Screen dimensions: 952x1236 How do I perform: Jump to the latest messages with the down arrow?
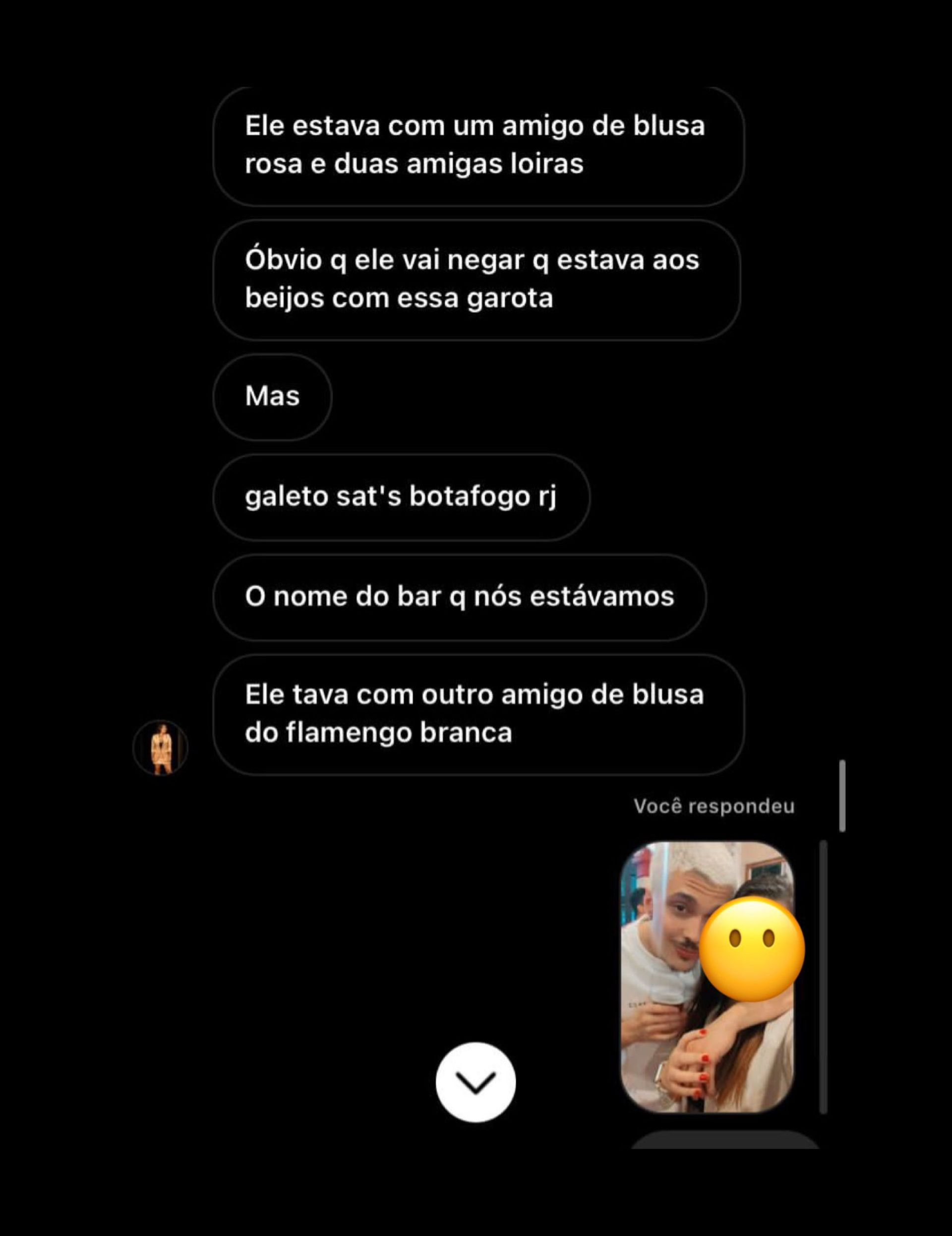pos(475,1082)
